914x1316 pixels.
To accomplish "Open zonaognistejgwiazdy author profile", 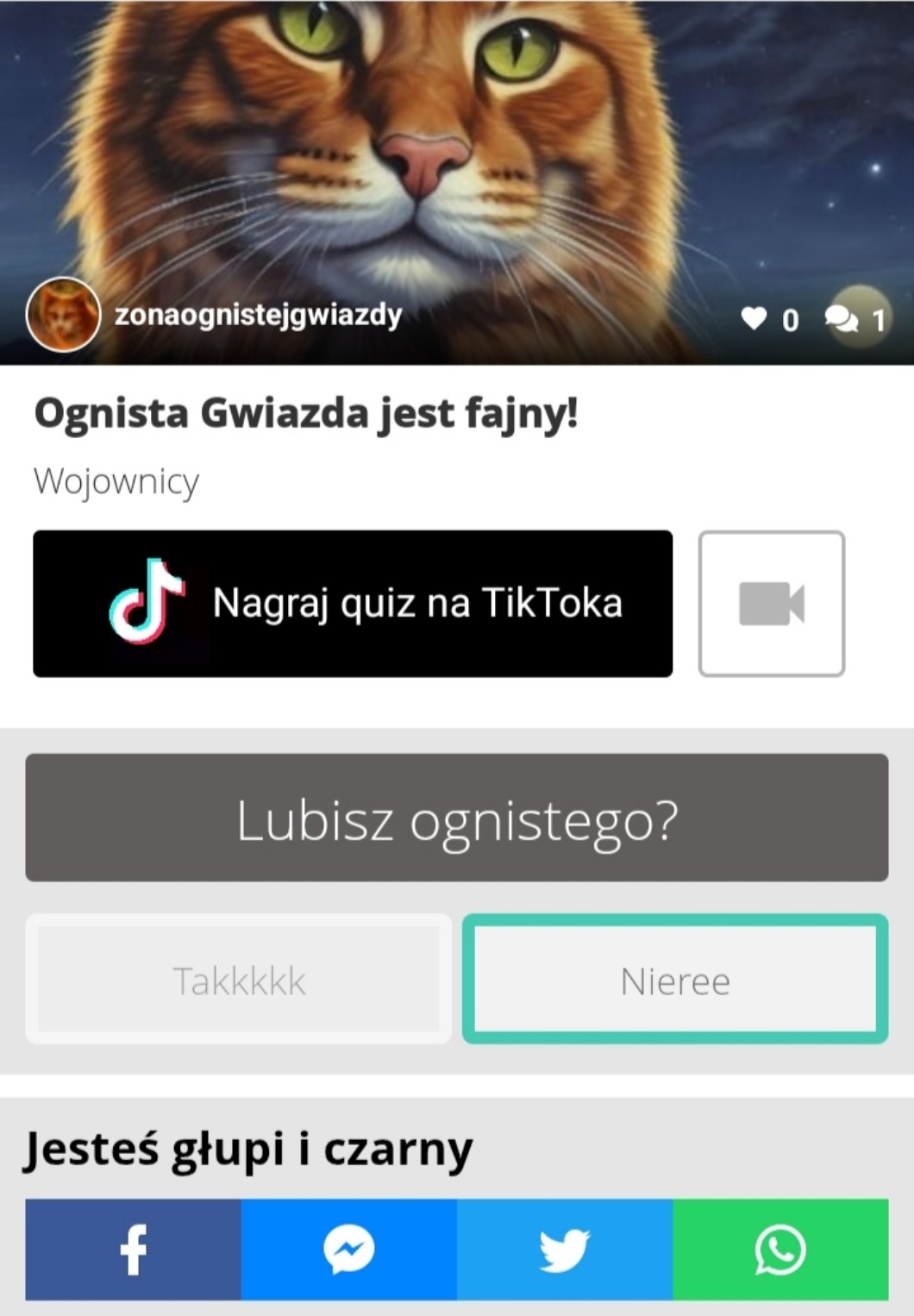I will pyautogui.click(x=257, y=316).
